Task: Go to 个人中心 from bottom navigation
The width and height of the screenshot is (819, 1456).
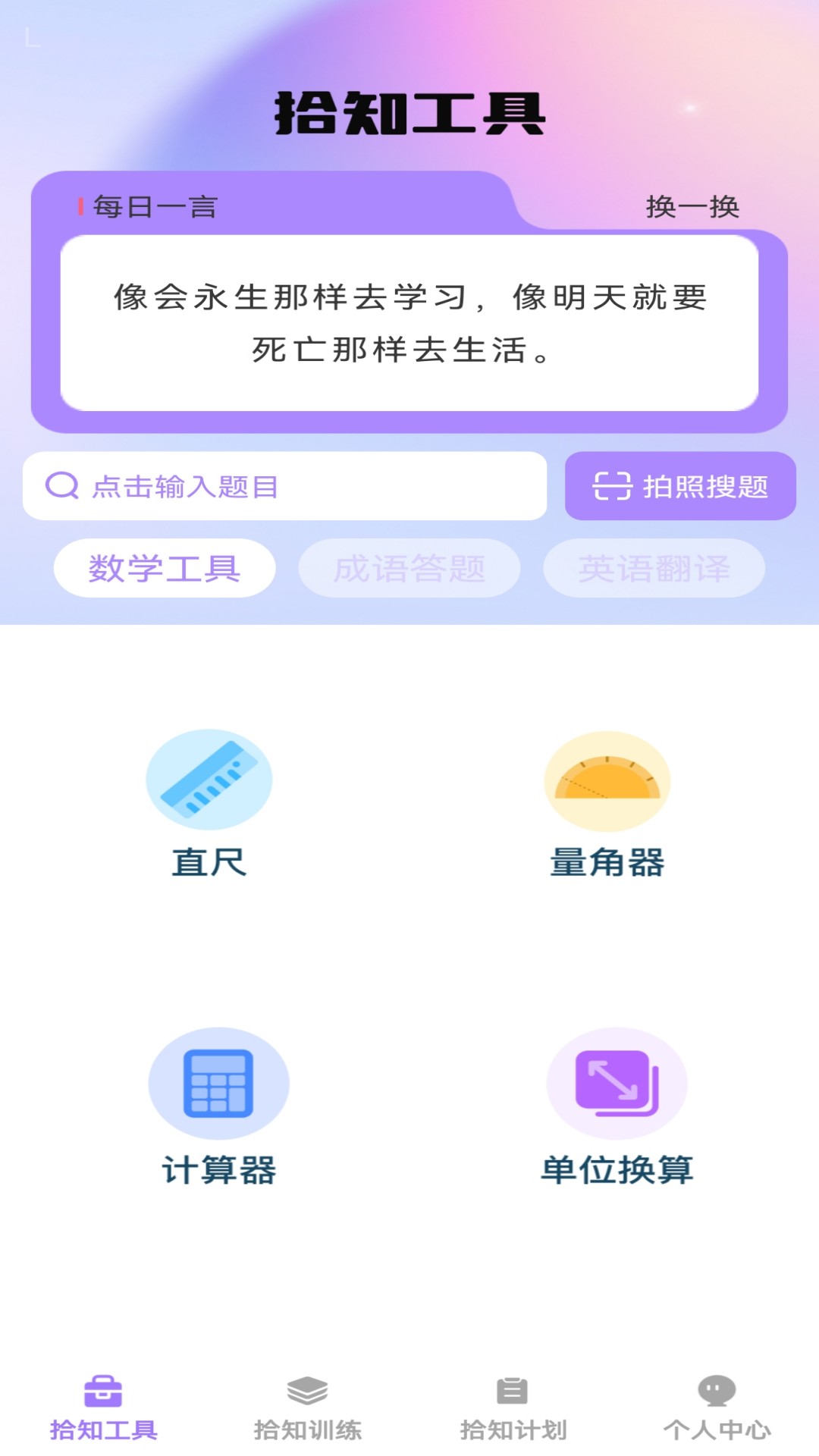Action: point(716,1426)
